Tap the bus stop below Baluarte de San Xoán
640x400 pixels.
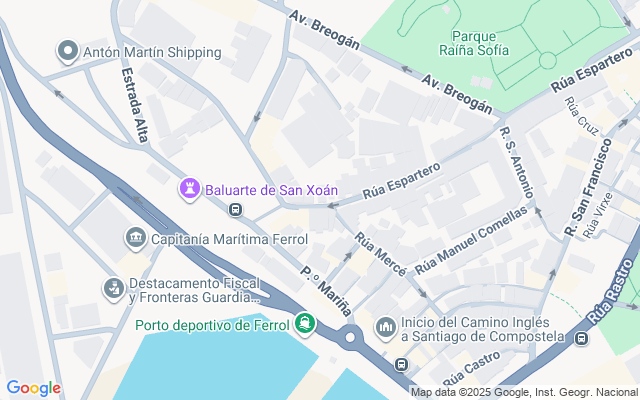tap(235, 210)
